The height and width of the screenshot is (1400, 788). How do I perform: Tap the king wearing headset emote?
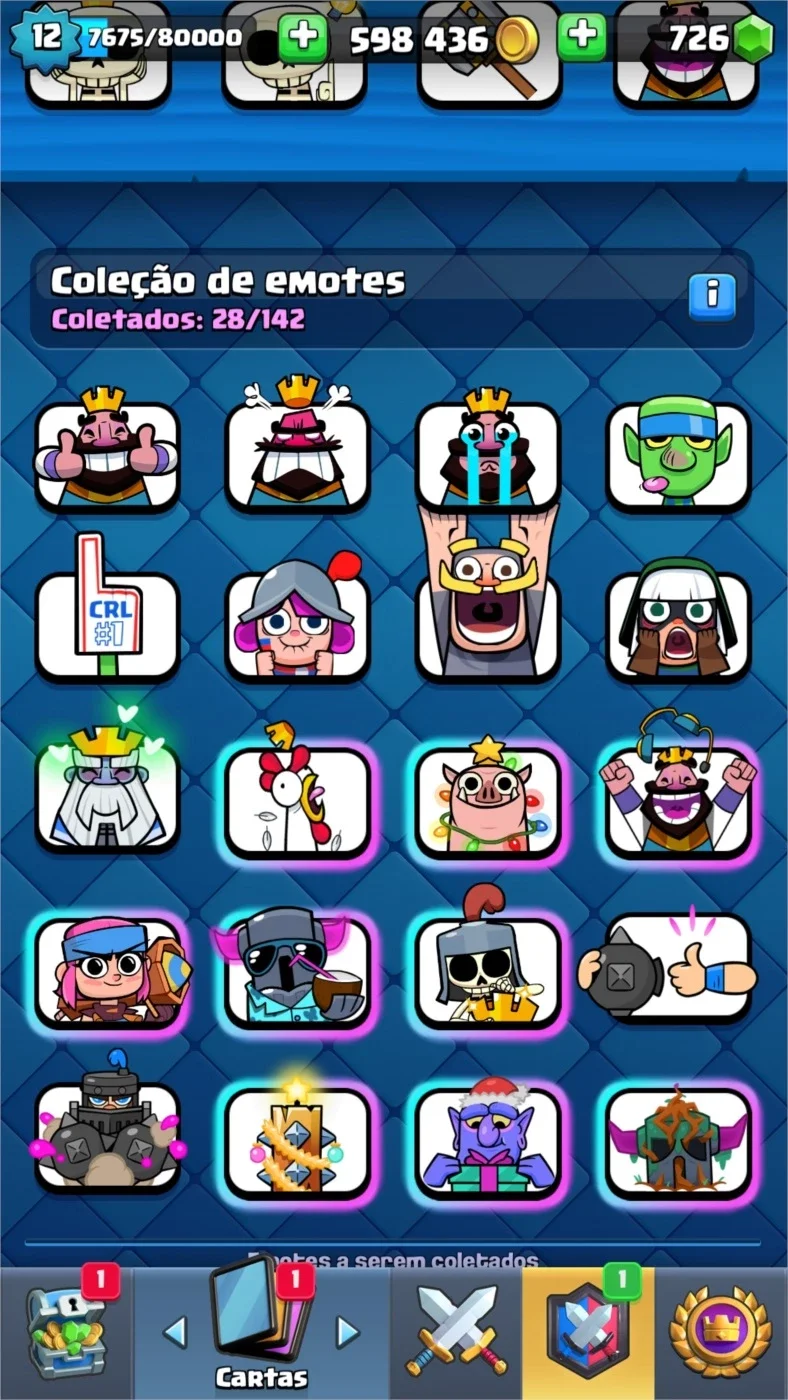[x=678, y=790]
